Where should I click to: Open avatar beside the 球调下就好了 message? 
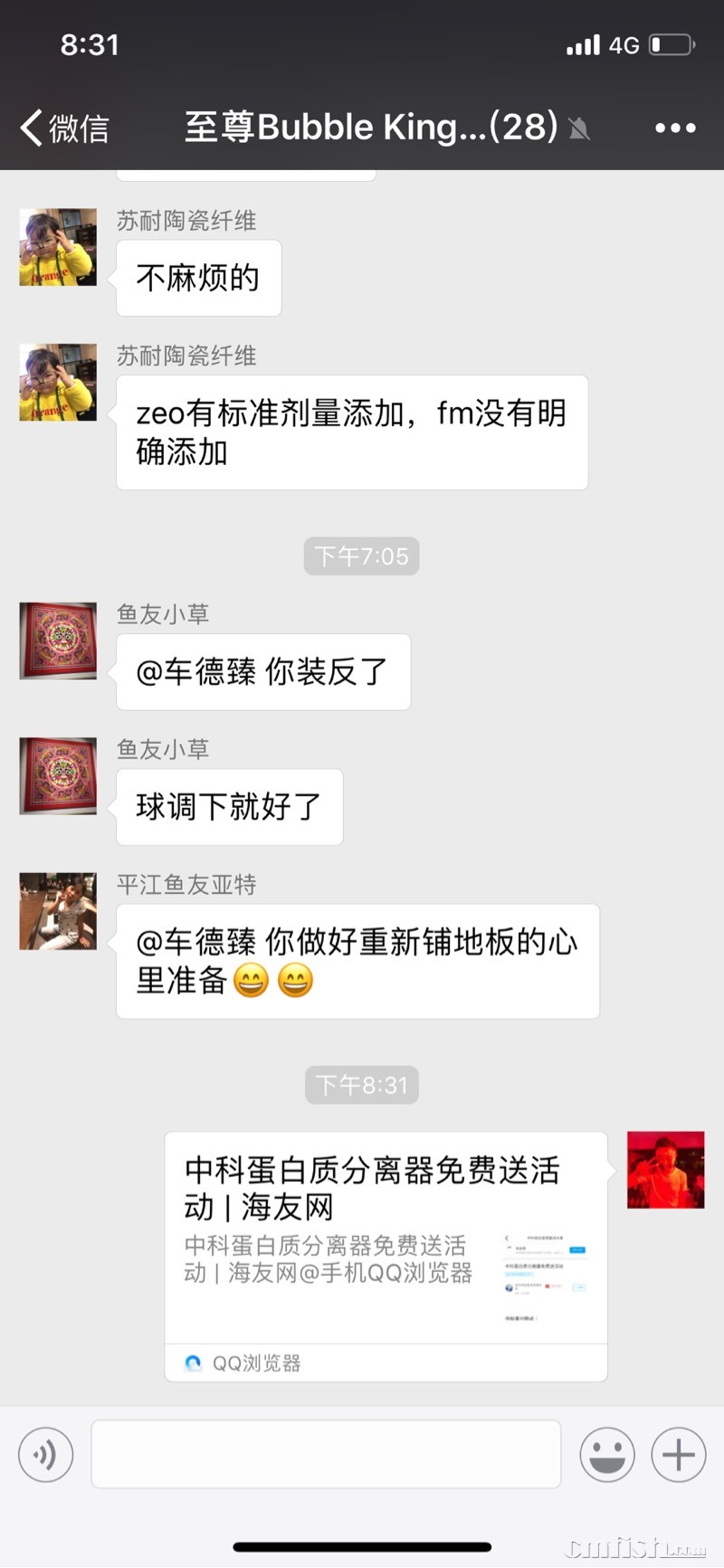click(x=58, y=775)
